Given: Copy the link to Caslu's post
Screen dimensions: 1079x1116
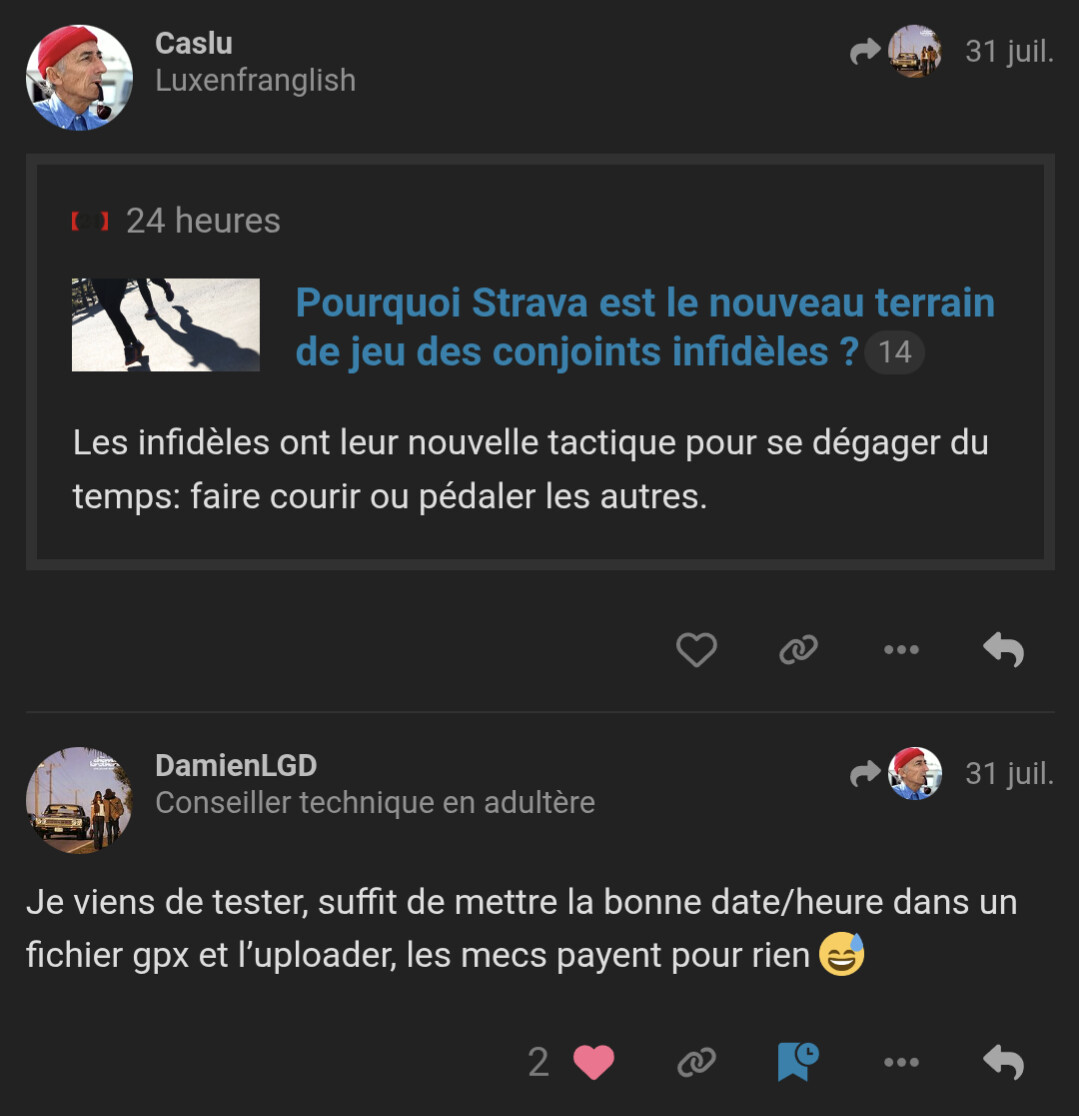Looking at the screenshot, I should (798, 650).
